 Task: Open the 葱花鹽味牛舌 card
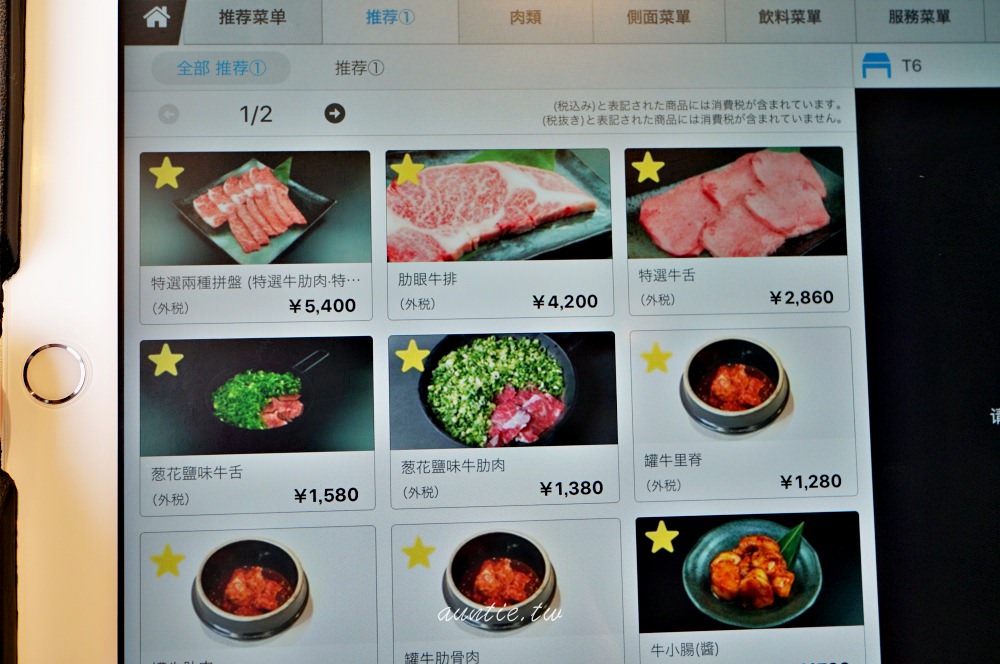pos(256,425)
